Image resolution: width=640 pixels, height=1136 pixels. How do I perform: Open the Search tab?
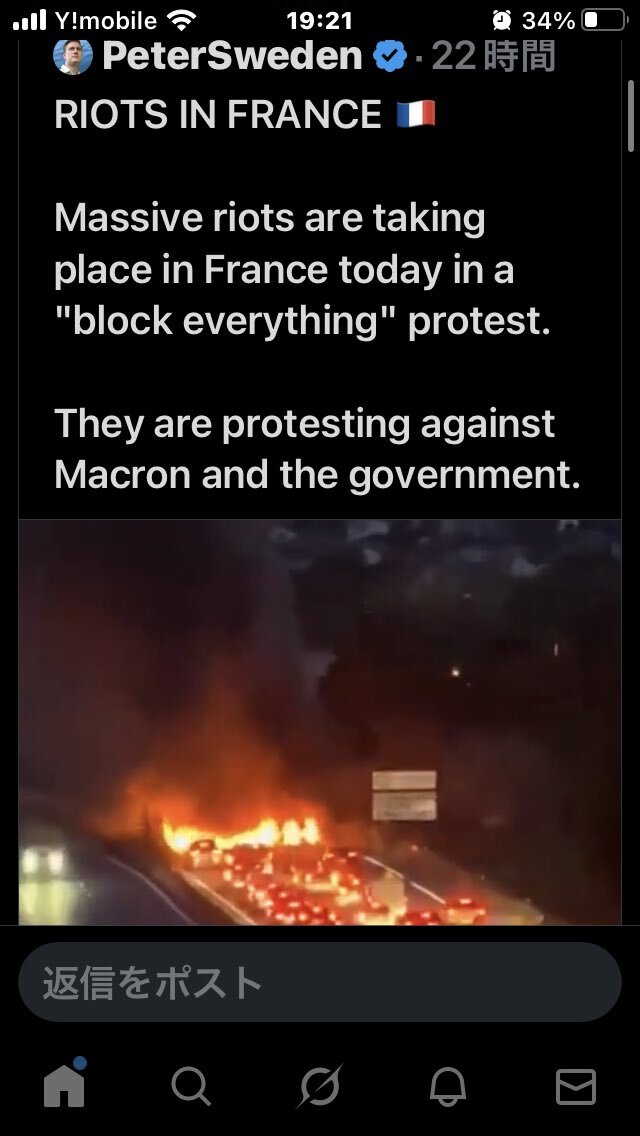tap(191, 1087)
